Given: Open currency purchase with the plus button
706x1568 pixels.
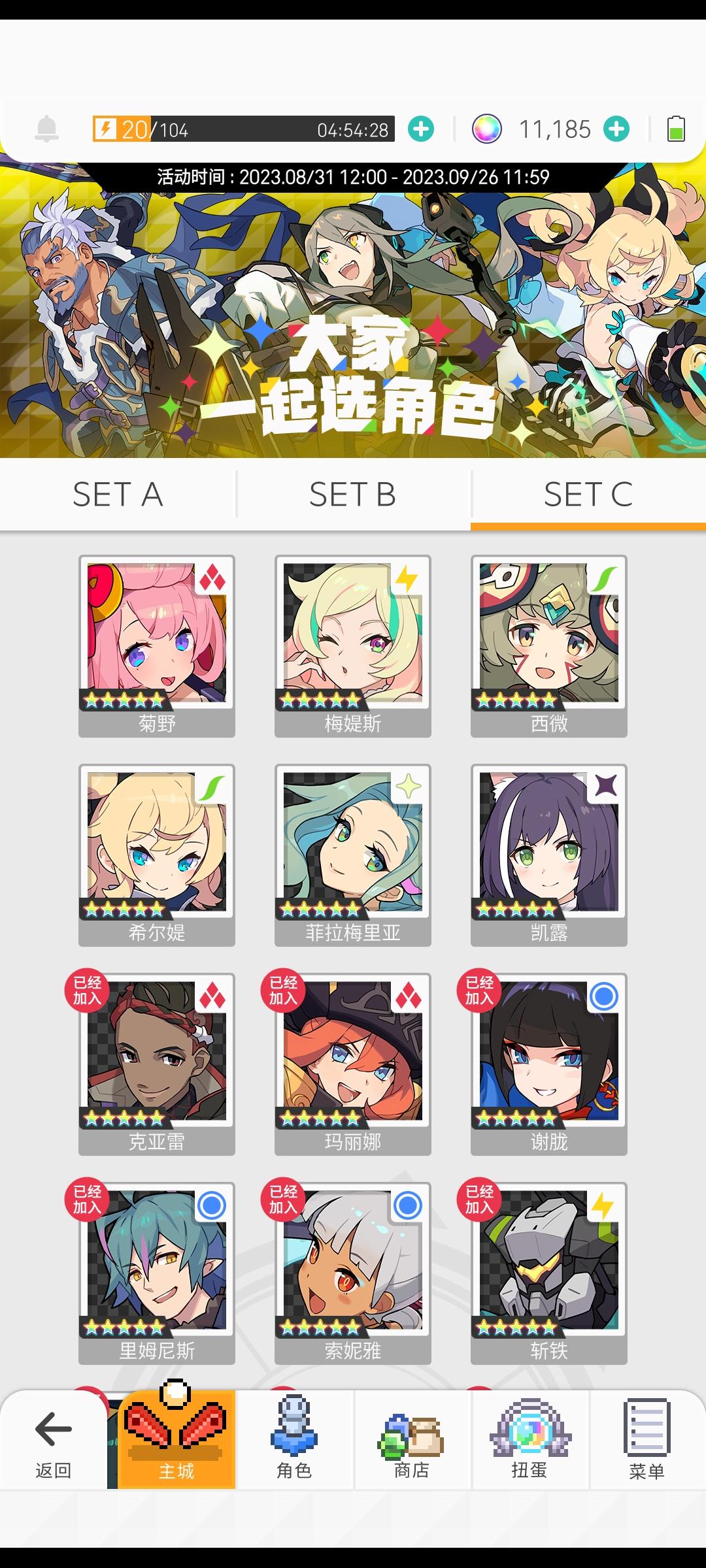Looking at the screenshot, I should (615, 129).
